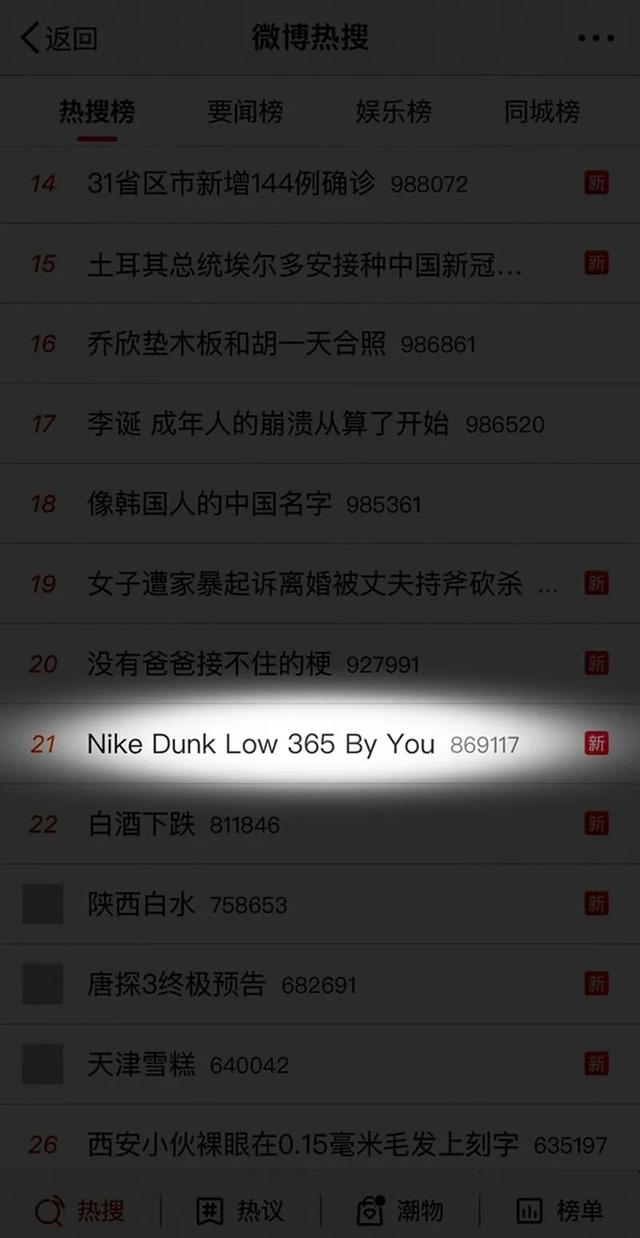The width and height of the screenshot is (640, 1238).
Task: Open topic 像韩国人的中国名字
Action: click(320, 503)
